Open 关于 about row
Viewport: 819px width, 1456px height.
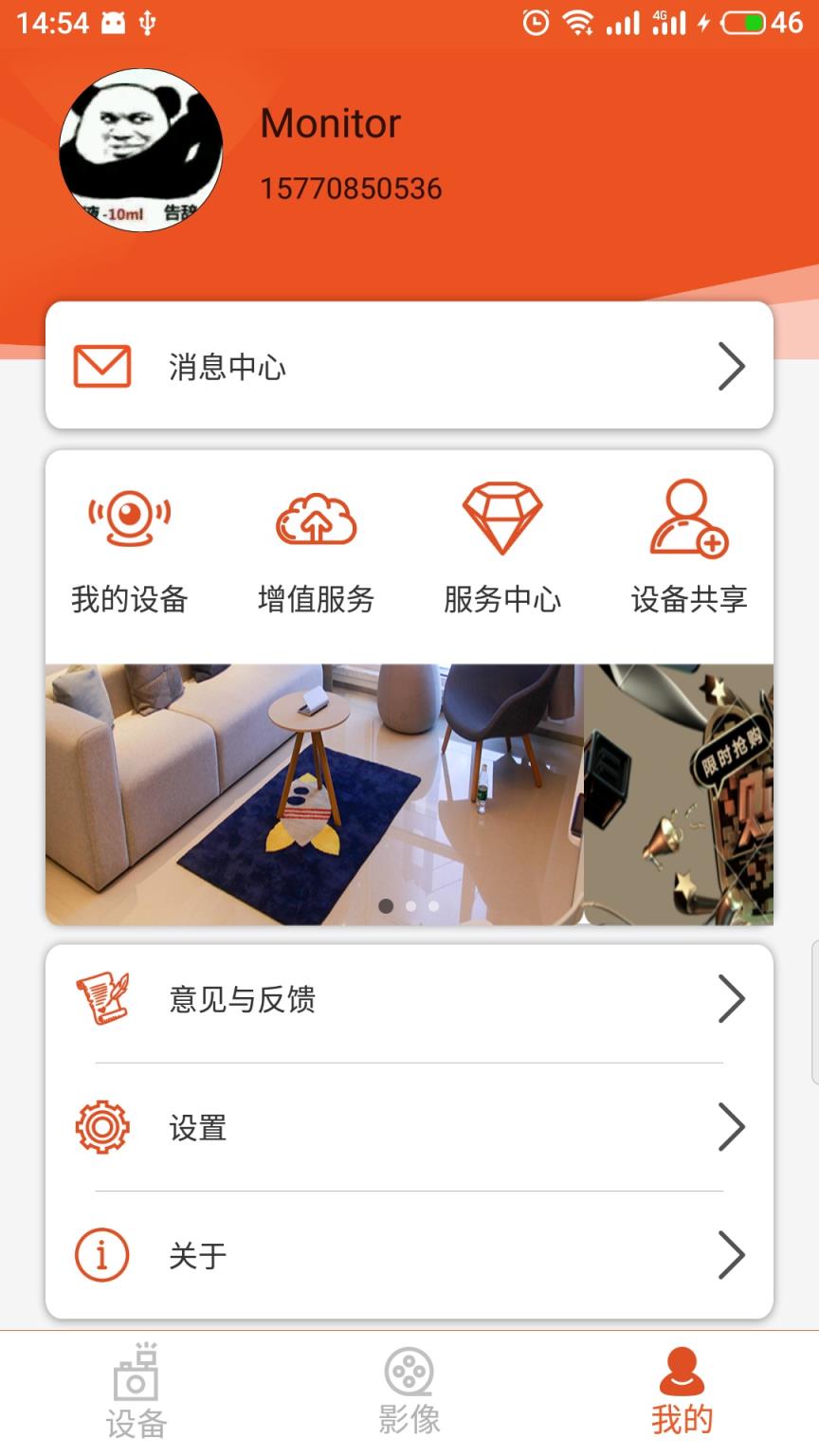click(409, 1255)
